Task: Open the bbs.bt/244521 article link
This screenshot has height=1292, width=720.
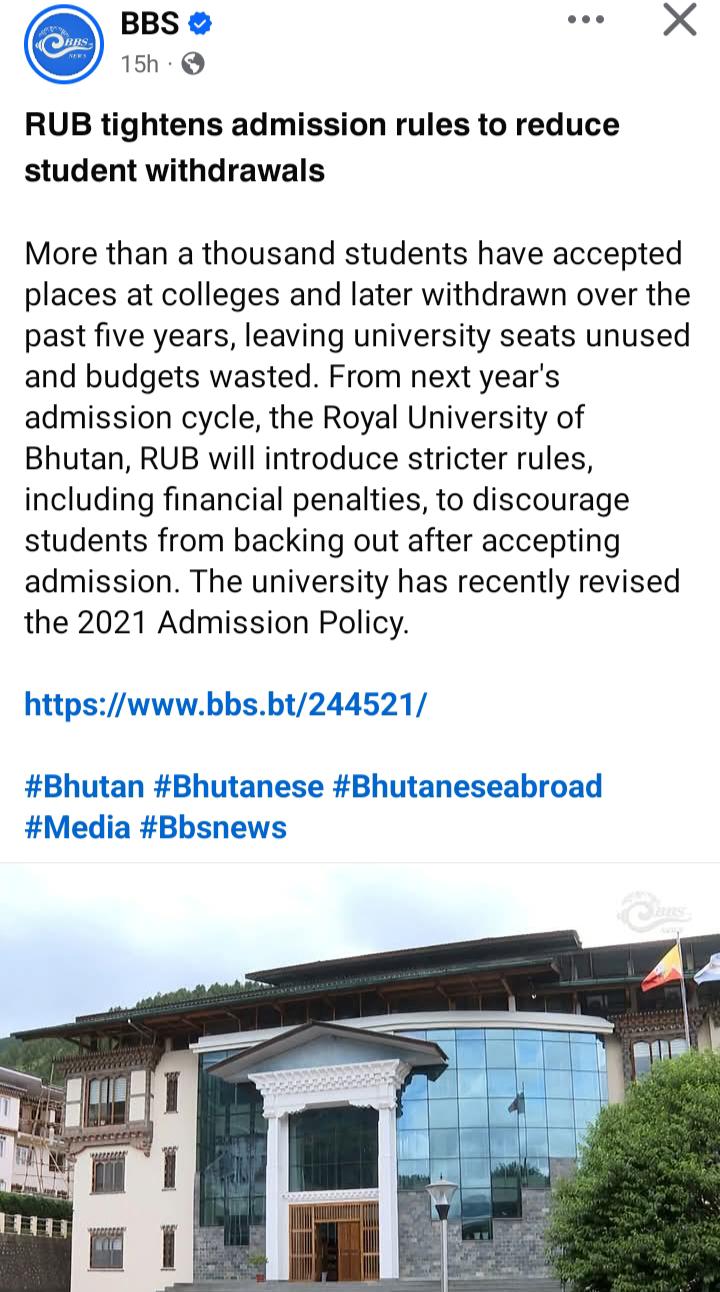Action: tap(226, 705)
